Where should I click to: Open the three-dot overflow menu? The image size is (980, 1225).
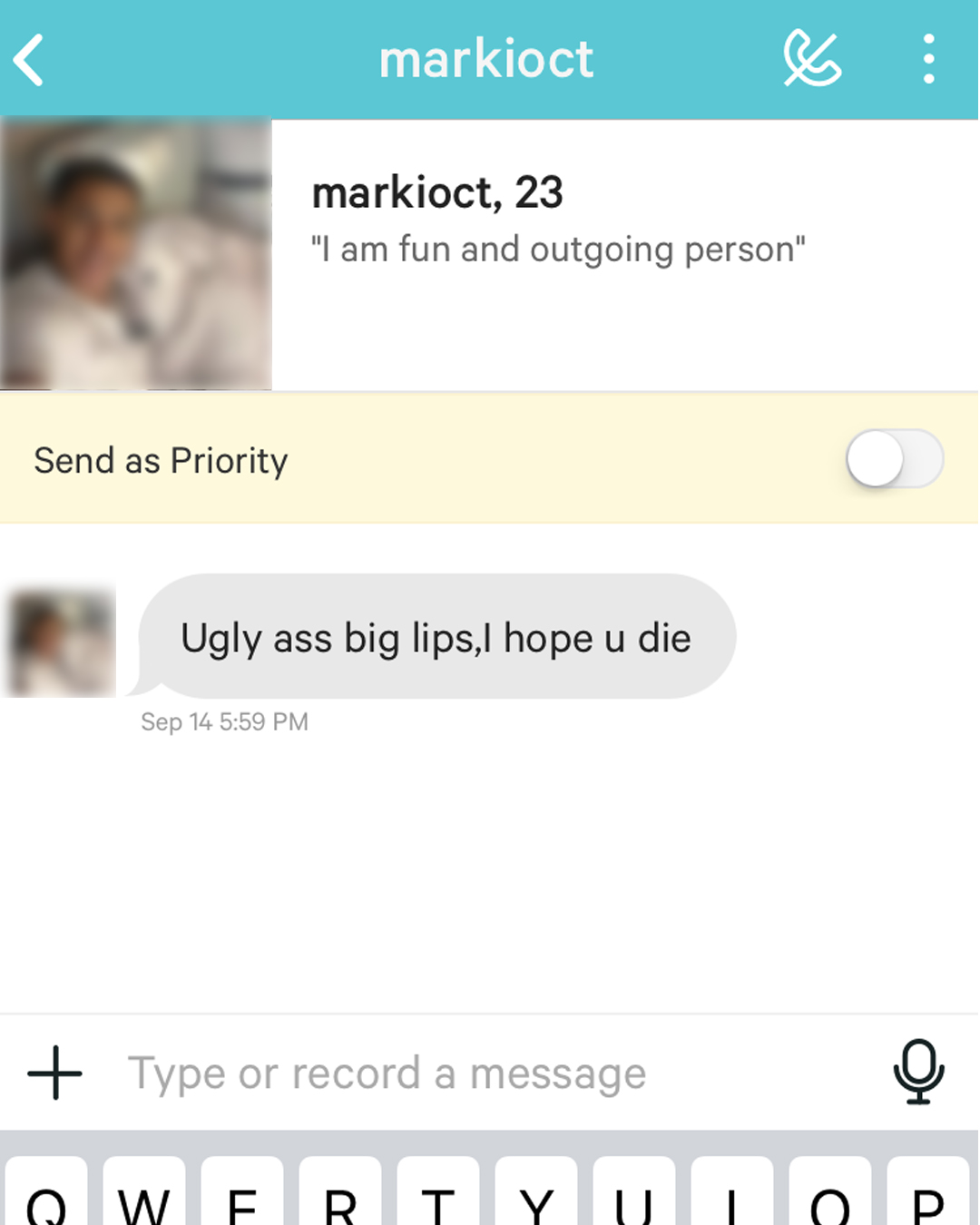point(928,60)
